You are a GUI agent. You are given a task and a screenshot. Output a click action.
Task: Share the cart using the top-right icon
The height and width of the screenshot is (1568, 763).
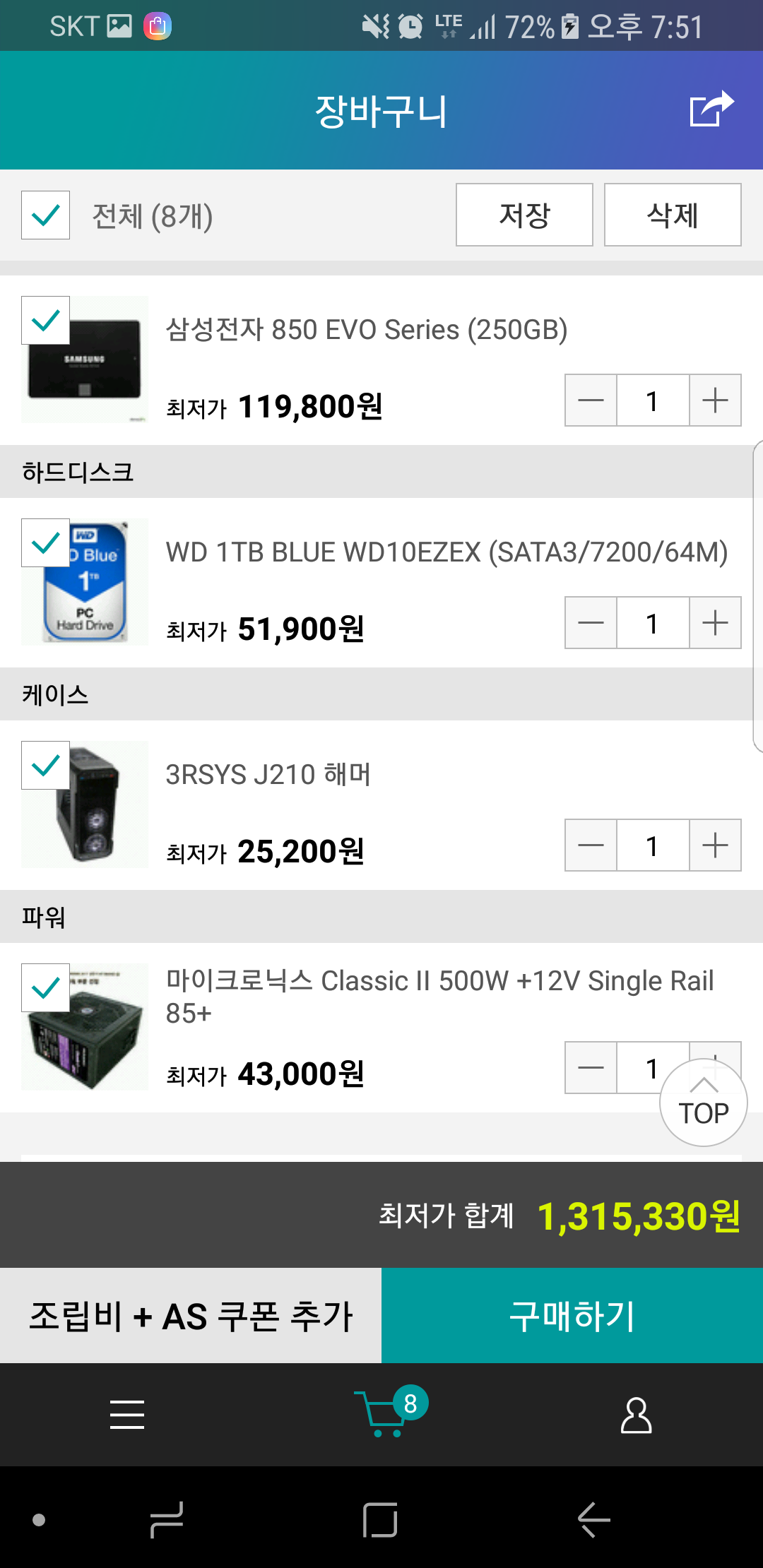click(711, 109)
